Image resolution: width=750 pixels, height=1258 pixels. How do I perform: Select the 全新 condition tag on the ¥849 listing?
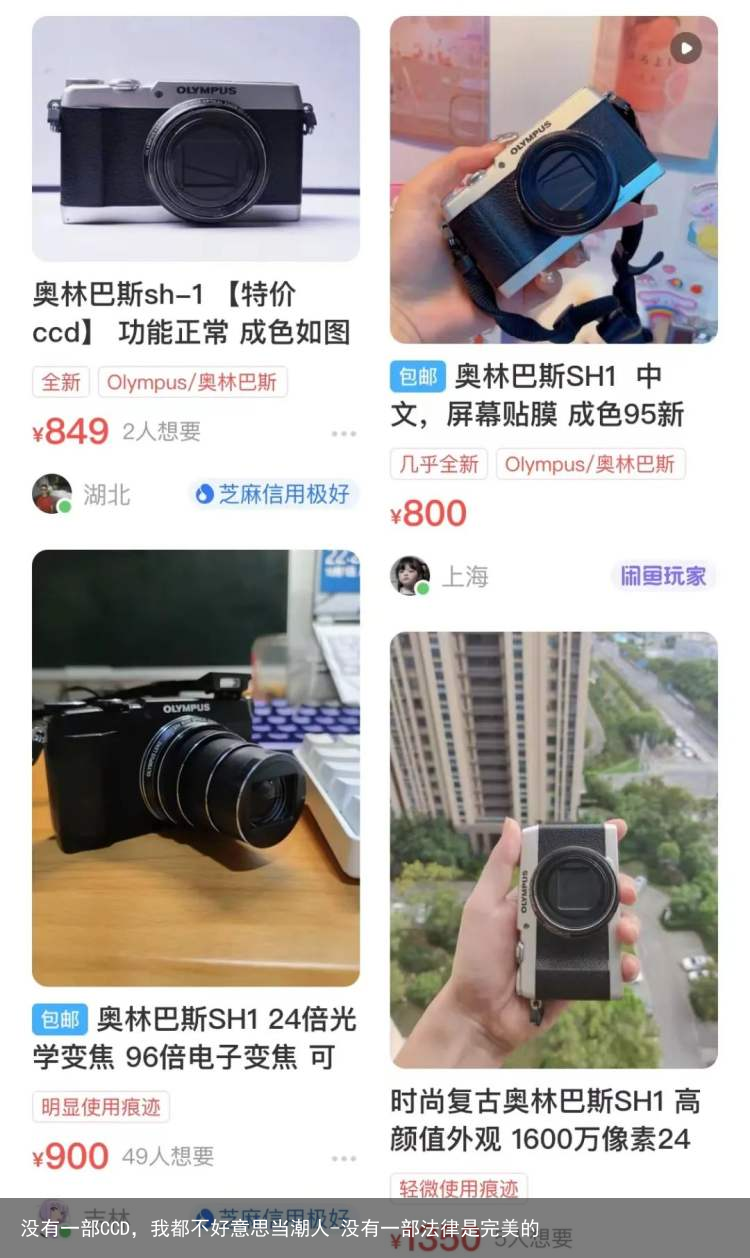[60, 382]
